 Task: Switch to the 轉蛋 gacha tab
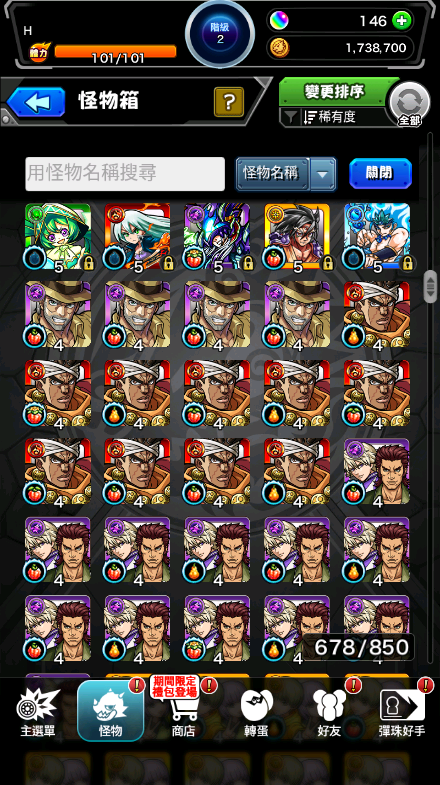(256, 712)
